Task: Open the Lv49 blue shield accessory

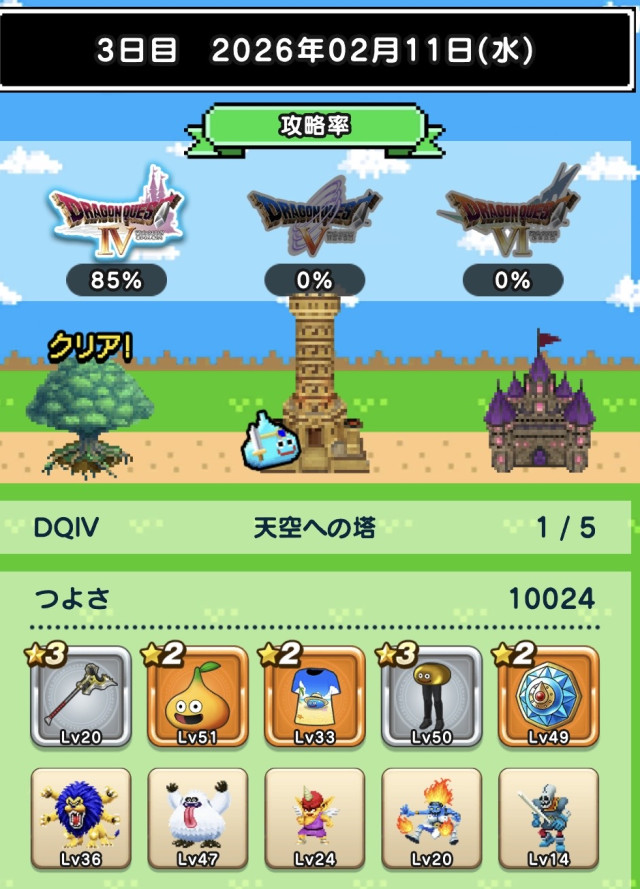Action: click(549, 697)
